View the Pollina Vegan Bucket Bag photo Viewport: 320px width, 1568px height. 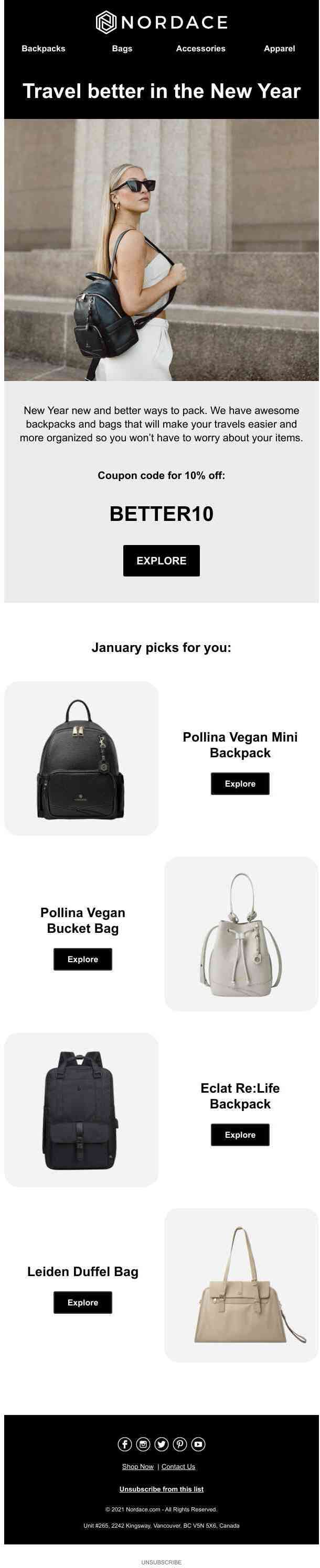point(241,934)
